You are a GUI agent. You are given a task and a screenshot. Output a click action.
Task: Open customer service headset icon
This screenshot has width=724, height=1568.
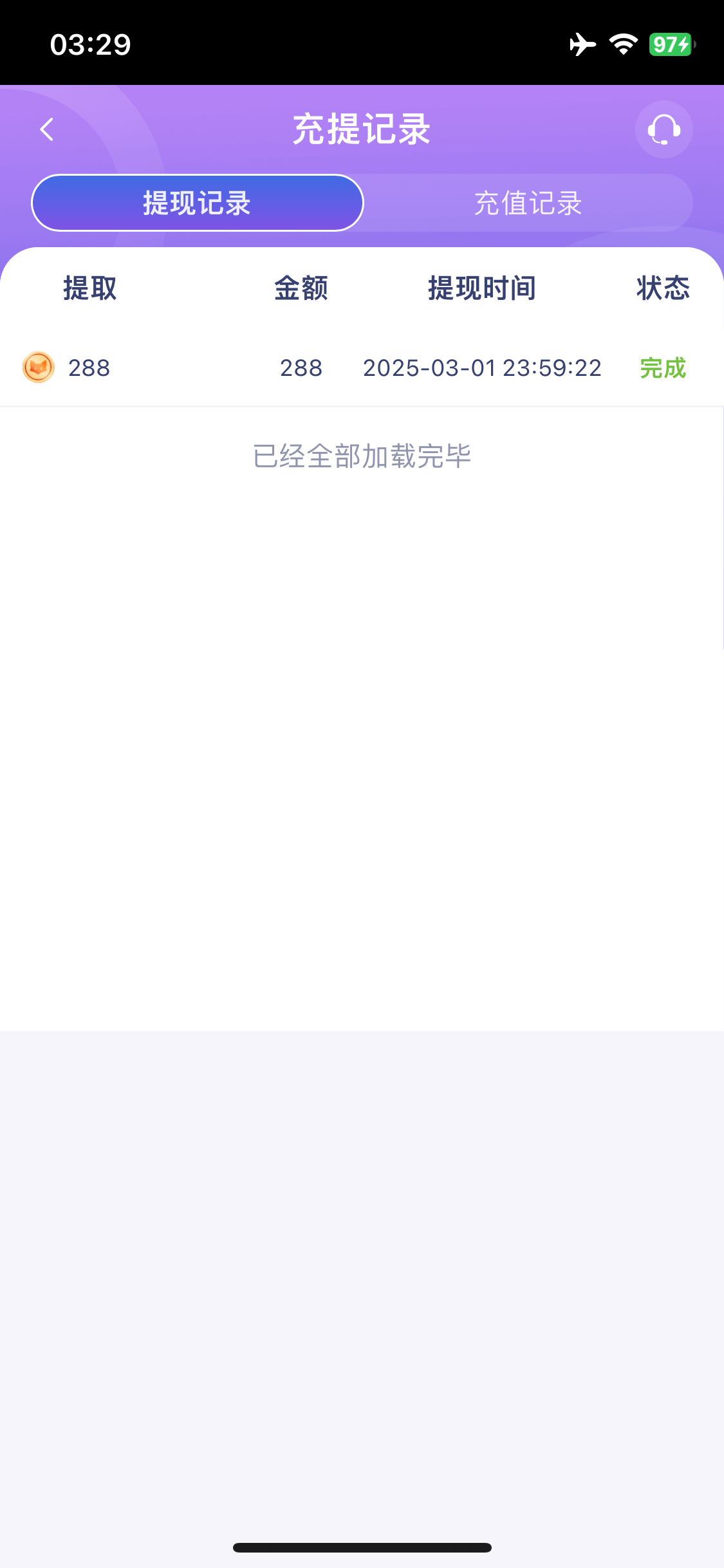point(664,129)
